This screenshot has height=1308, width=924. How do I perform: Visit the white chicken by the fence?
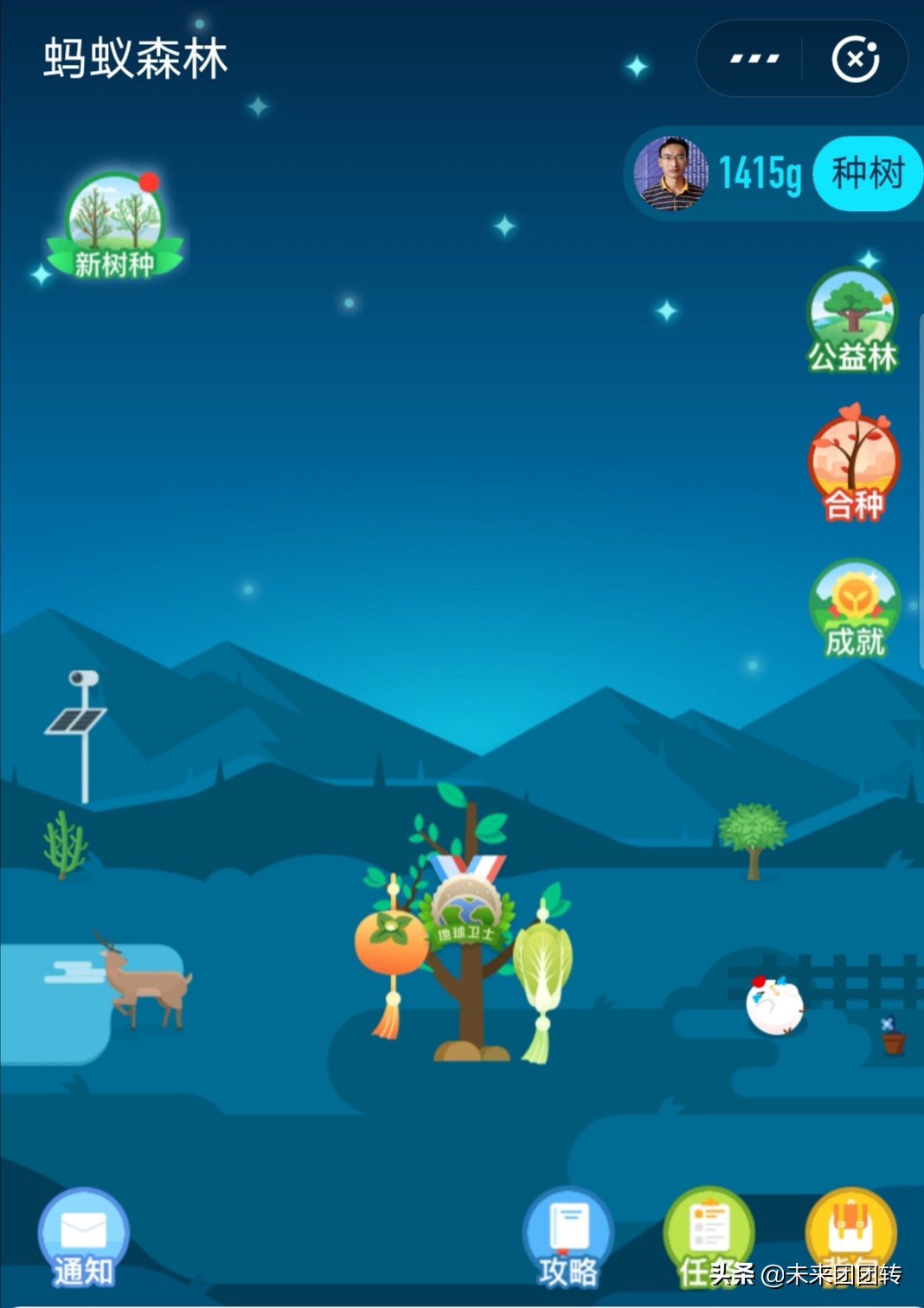tap(774, 1005)
